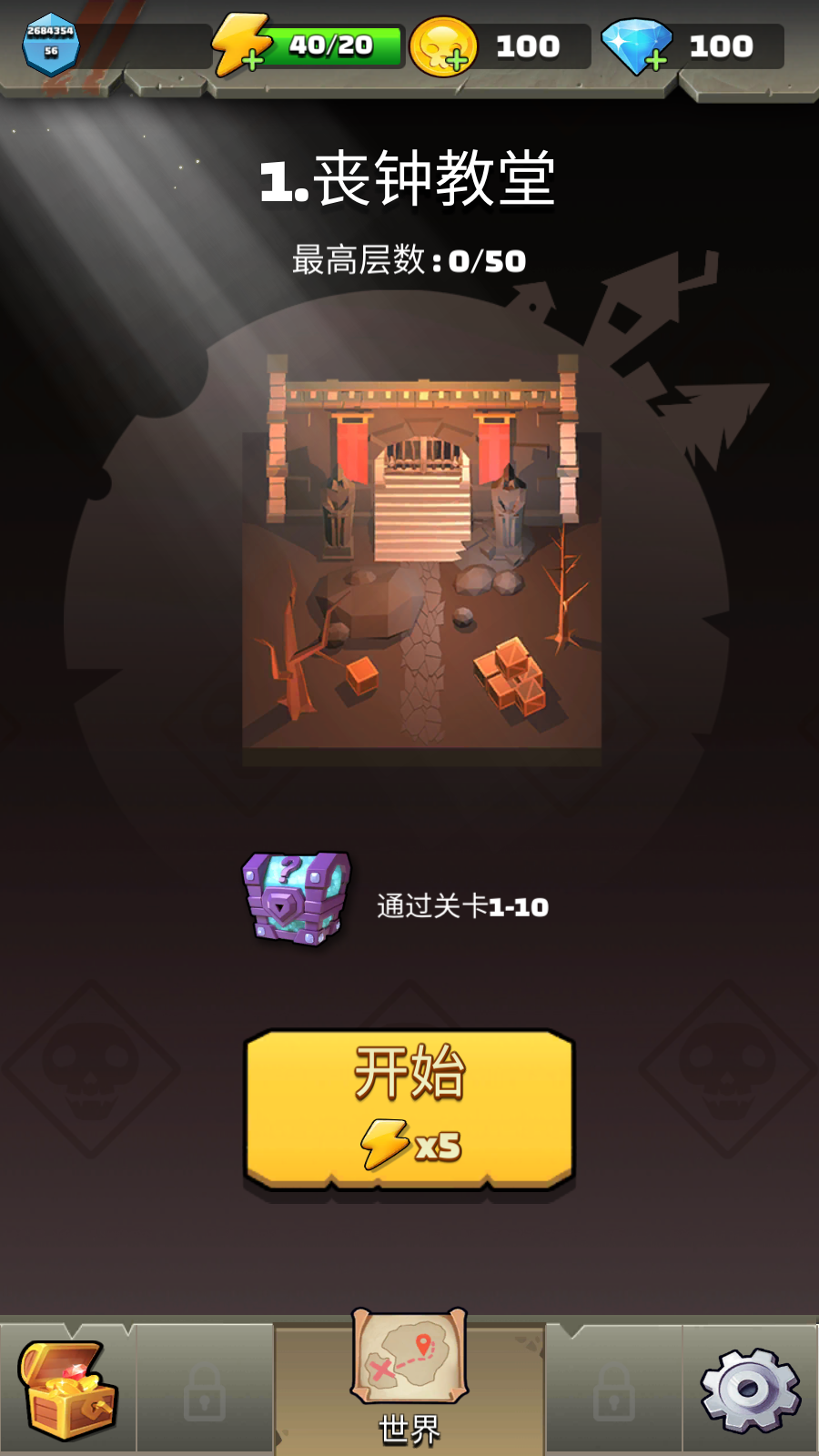819x1456 pixels.
Task: Switch to the 世界 map tab
Action: [x=409, y=1379]
